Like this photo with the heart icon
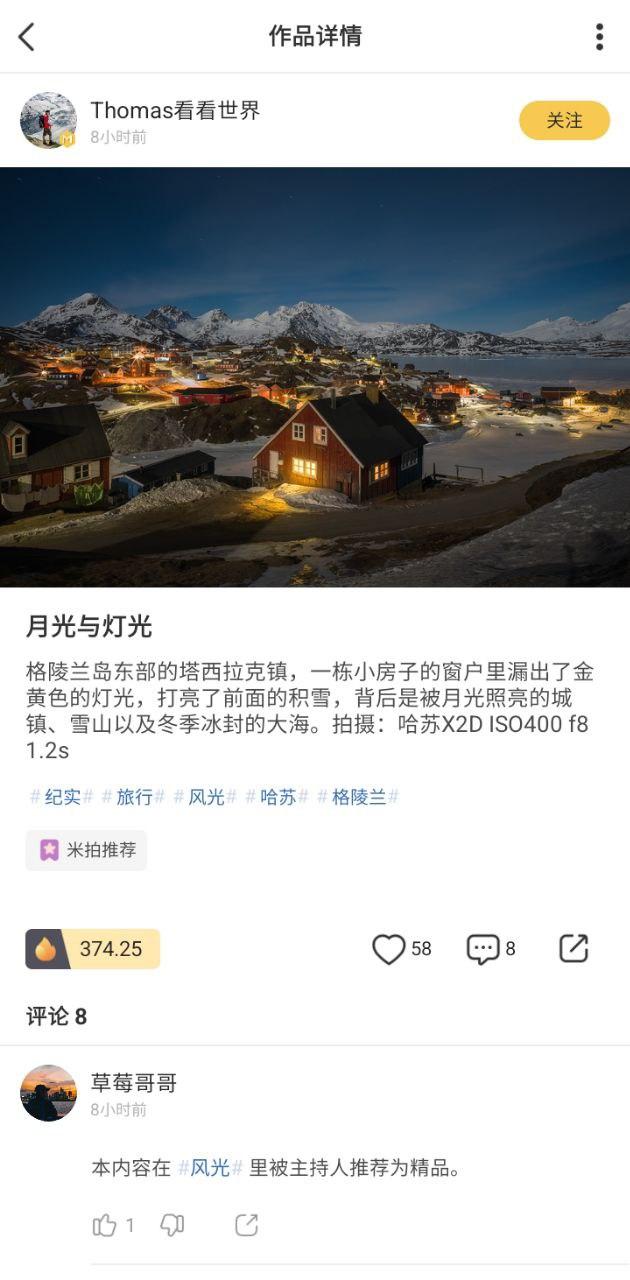Screen dimensions: 630x1280 pyautogui.click(x=389, y=949)
